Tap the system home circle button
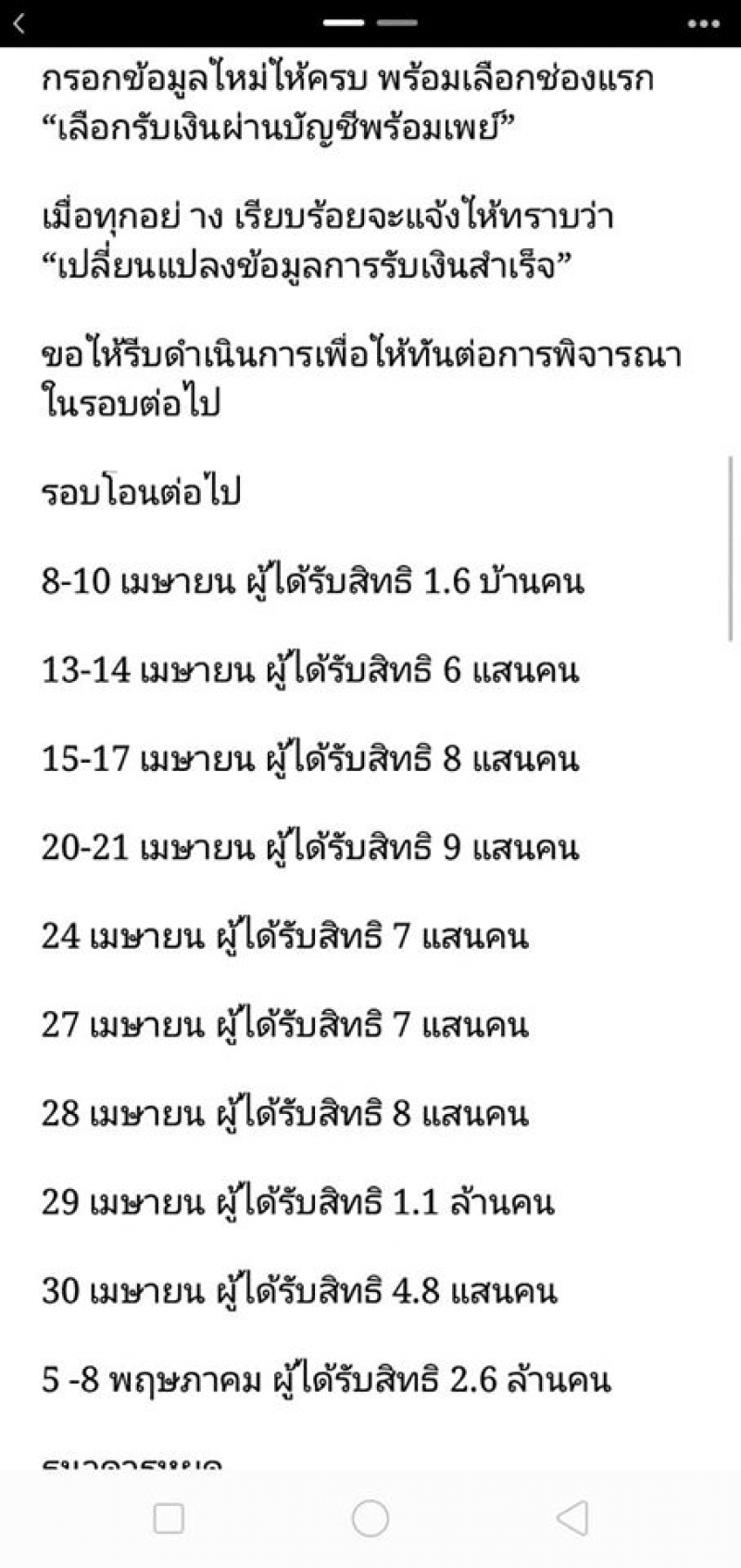This screenshot has height=1568, width=741. point(370,1519)
